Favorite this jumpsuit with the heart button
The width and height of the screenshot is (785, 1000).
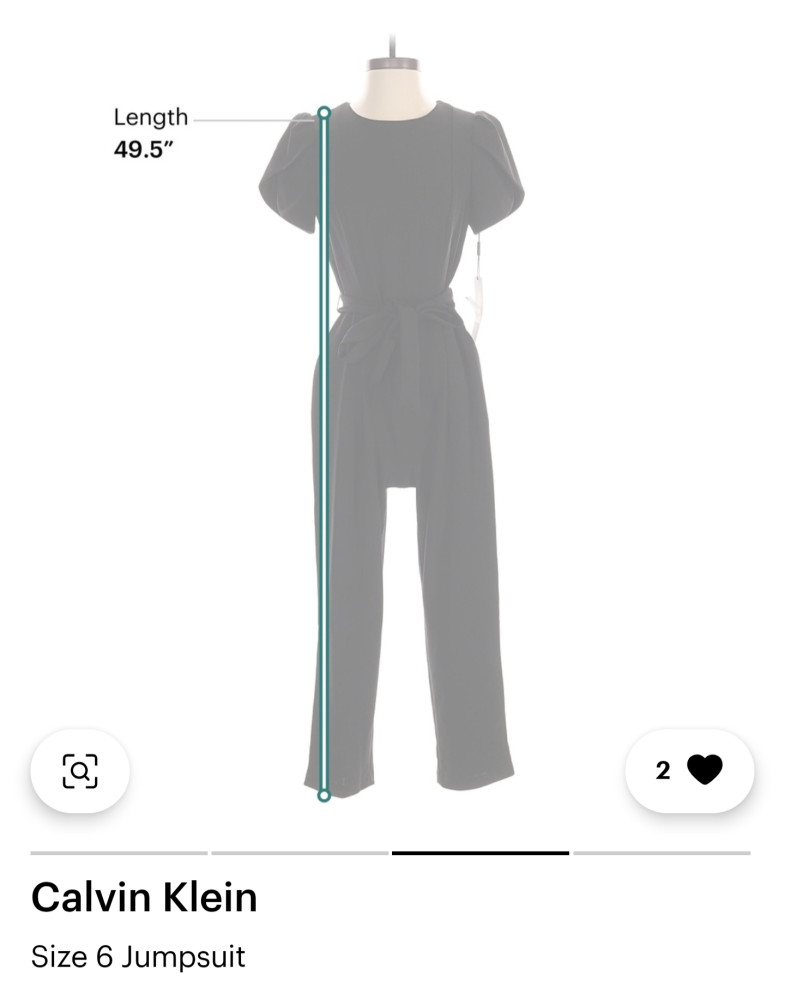(x=690, y=771)
